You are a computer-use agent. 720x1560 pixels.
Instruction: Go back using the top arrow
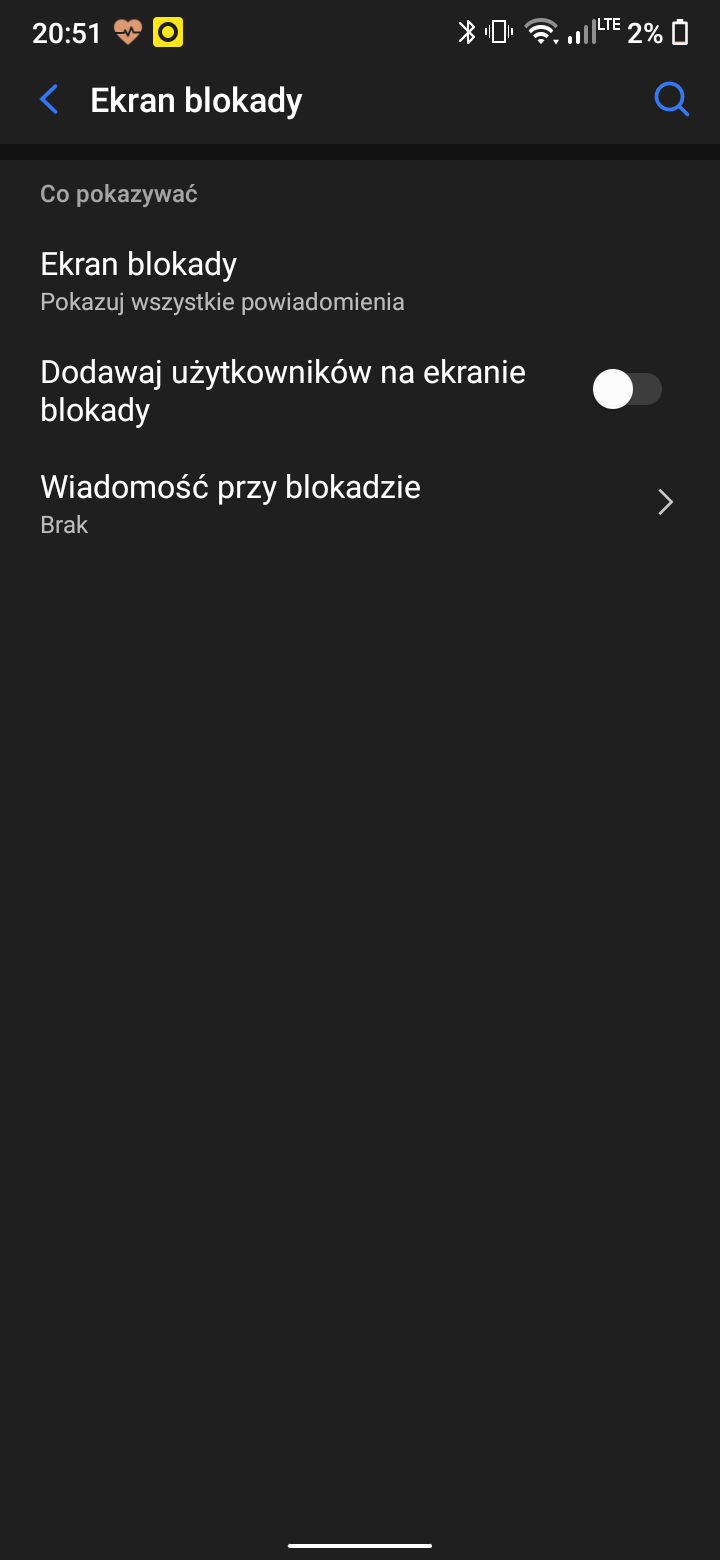point(48,100)
